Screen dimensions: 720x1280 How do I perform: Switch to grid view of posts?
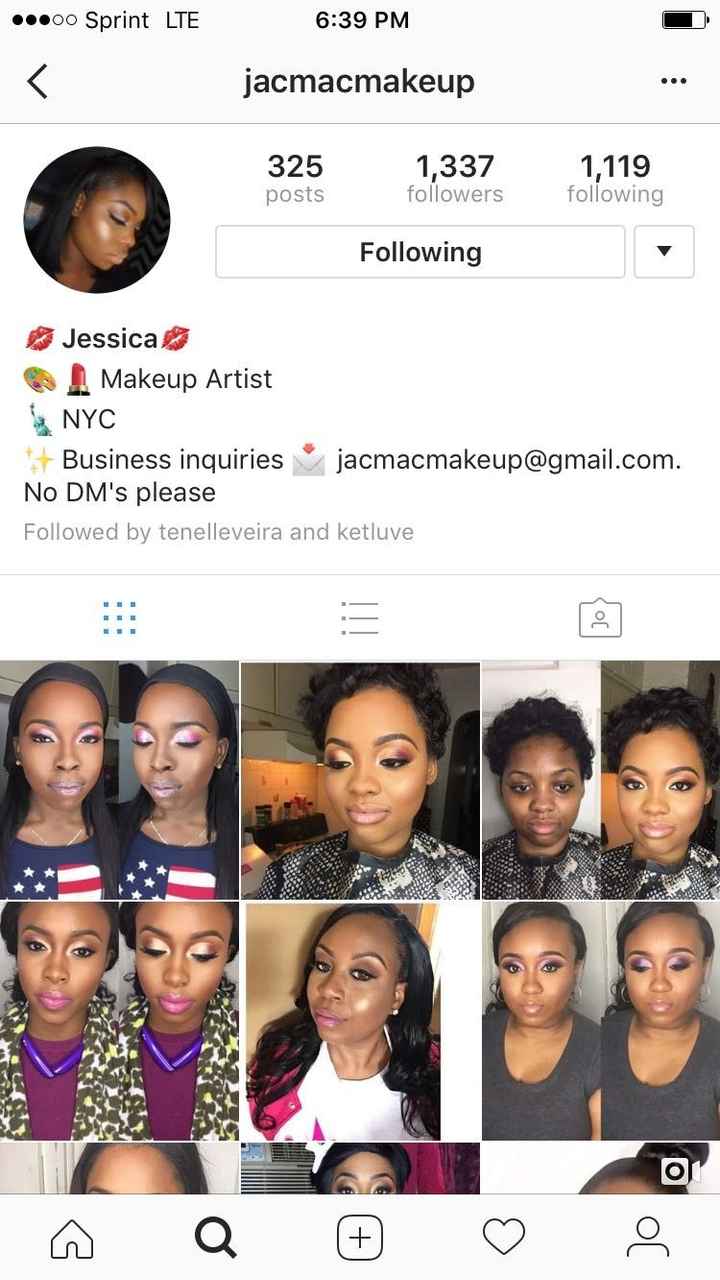pos(119,617)
